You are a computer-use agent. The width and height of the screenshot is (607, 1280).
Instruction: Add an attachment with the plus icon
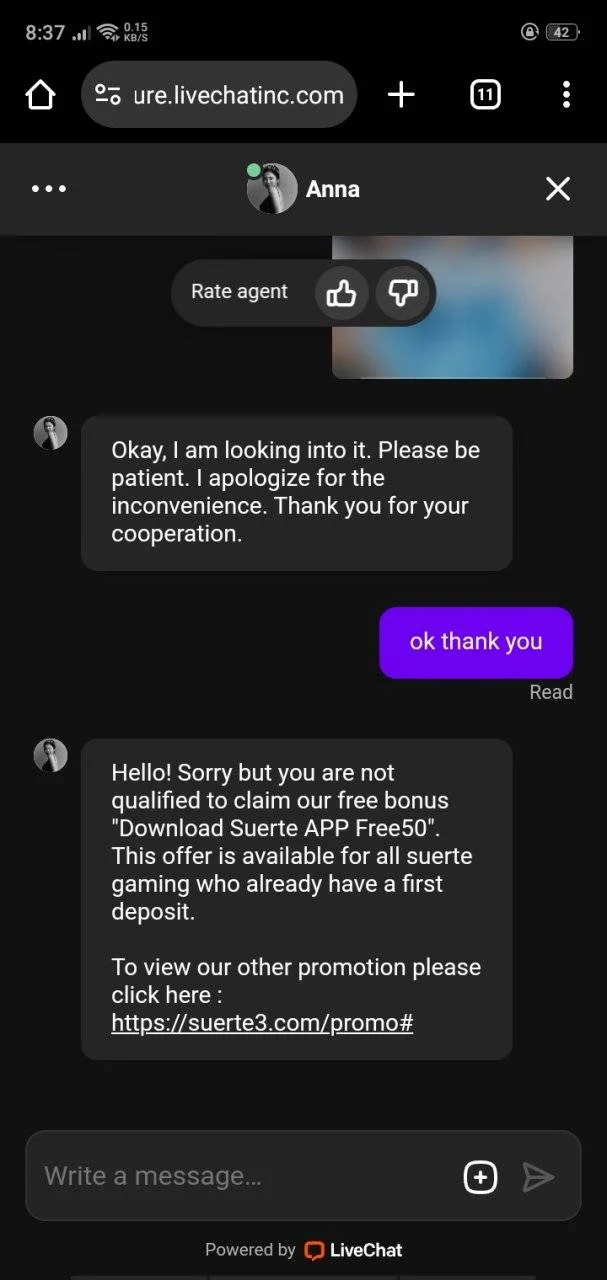(480, 1177)
